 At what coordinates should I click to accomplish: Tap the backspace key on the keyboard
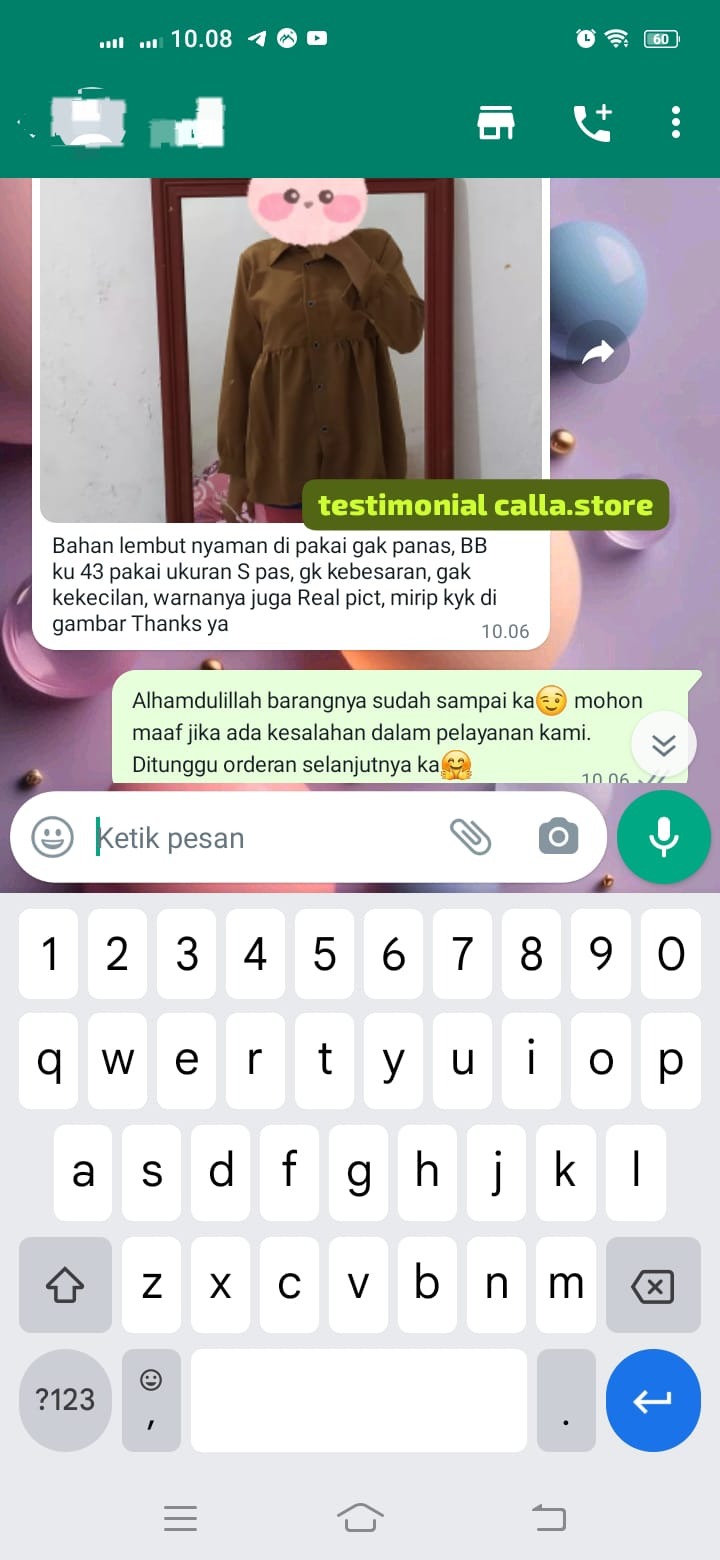click(x=653, y=1285)
